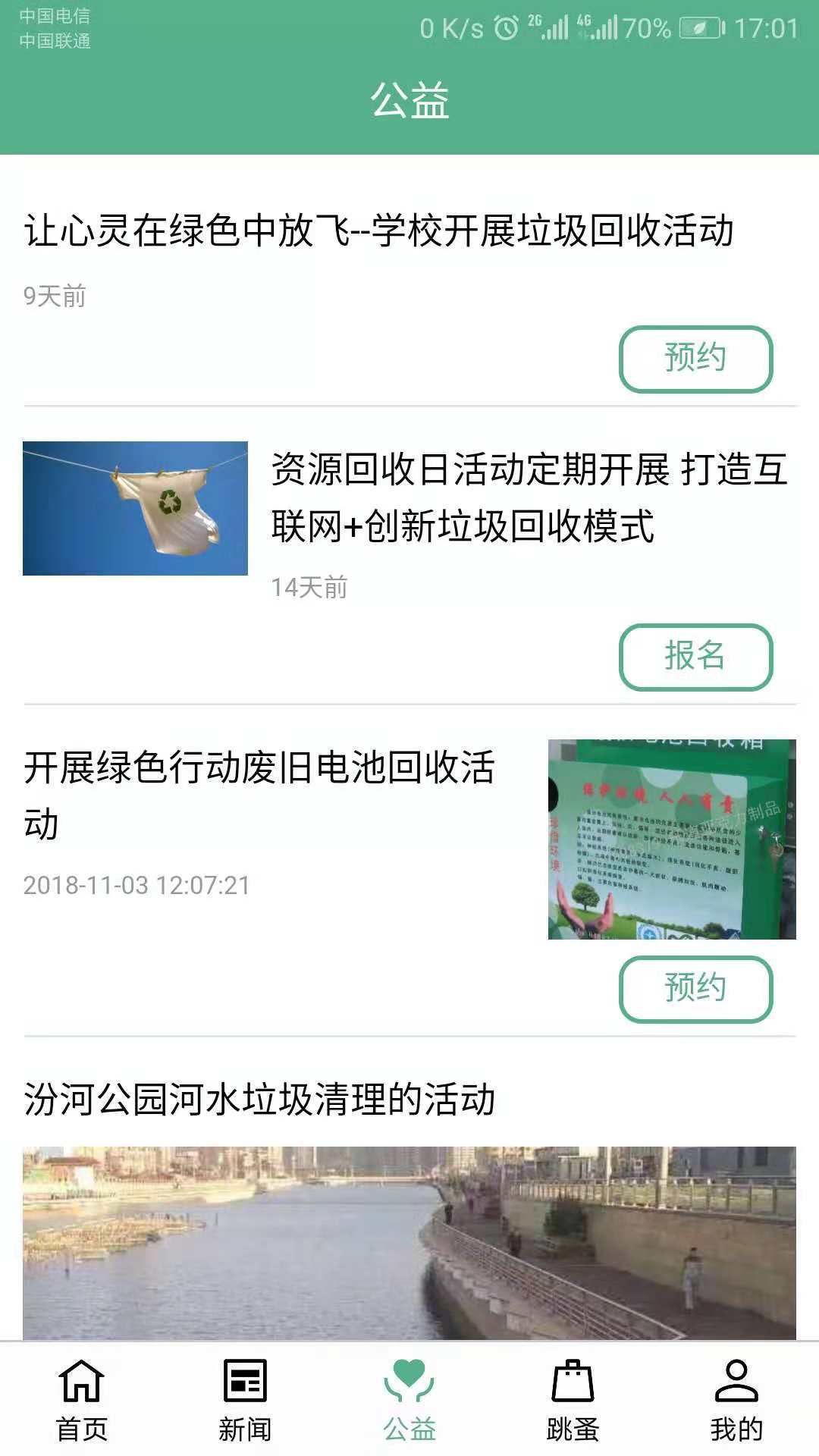Tap 预约 under 让心灵在绿色中放飞 article

pos(695,359)
